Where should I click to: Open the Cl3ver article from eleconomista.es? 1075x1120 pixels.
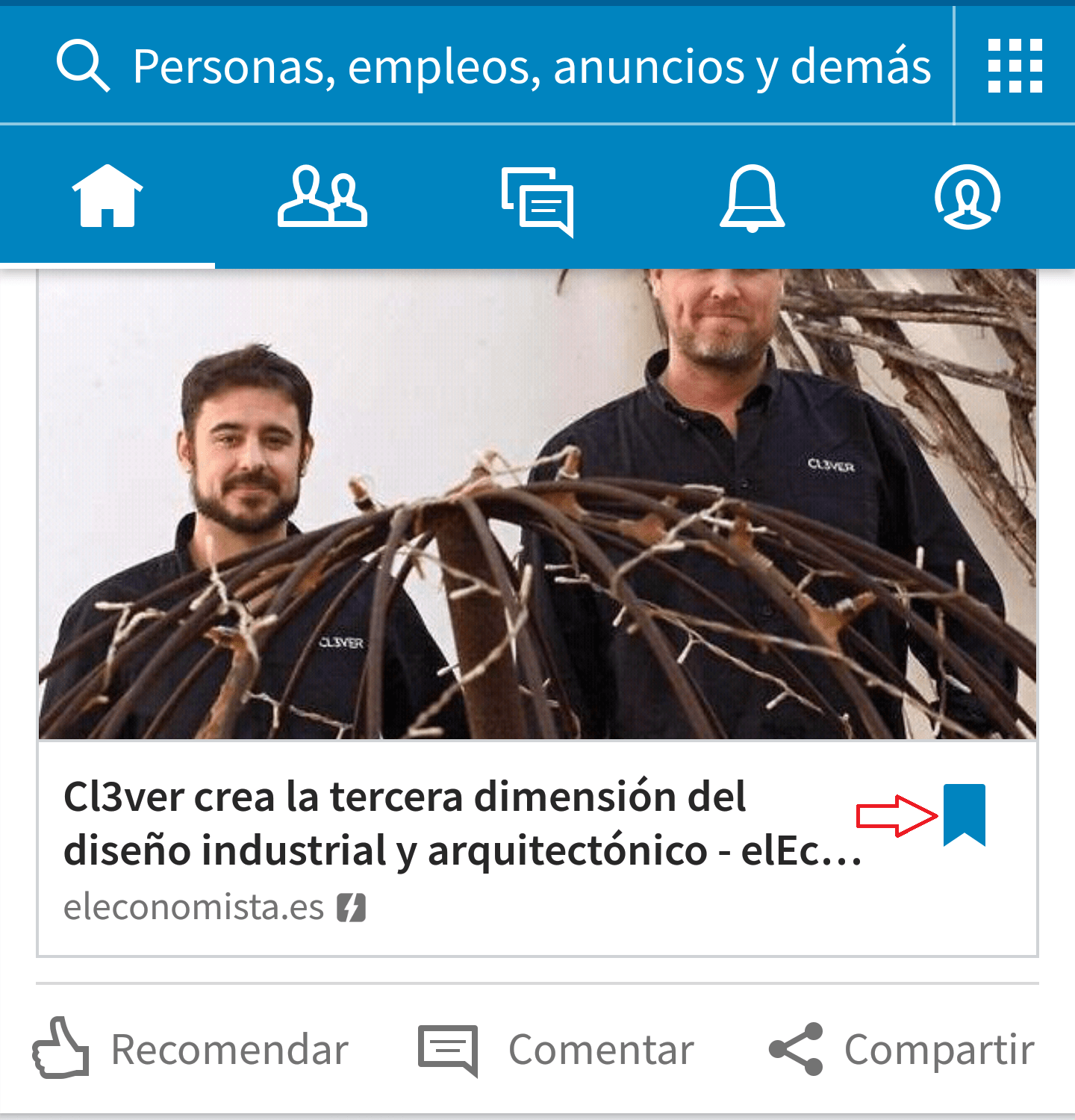[x=463, y=823]
